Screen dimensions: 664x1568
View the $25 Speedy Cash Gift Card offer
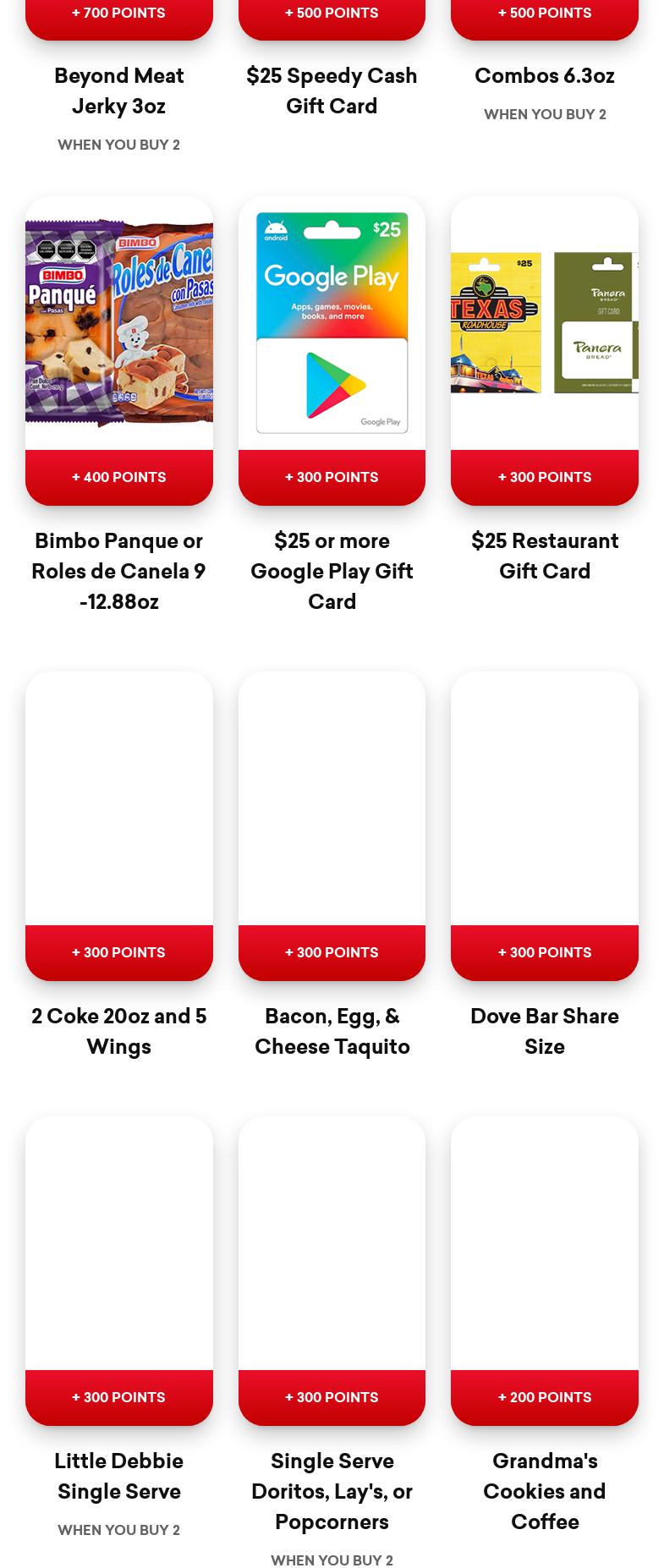point(332,90)
